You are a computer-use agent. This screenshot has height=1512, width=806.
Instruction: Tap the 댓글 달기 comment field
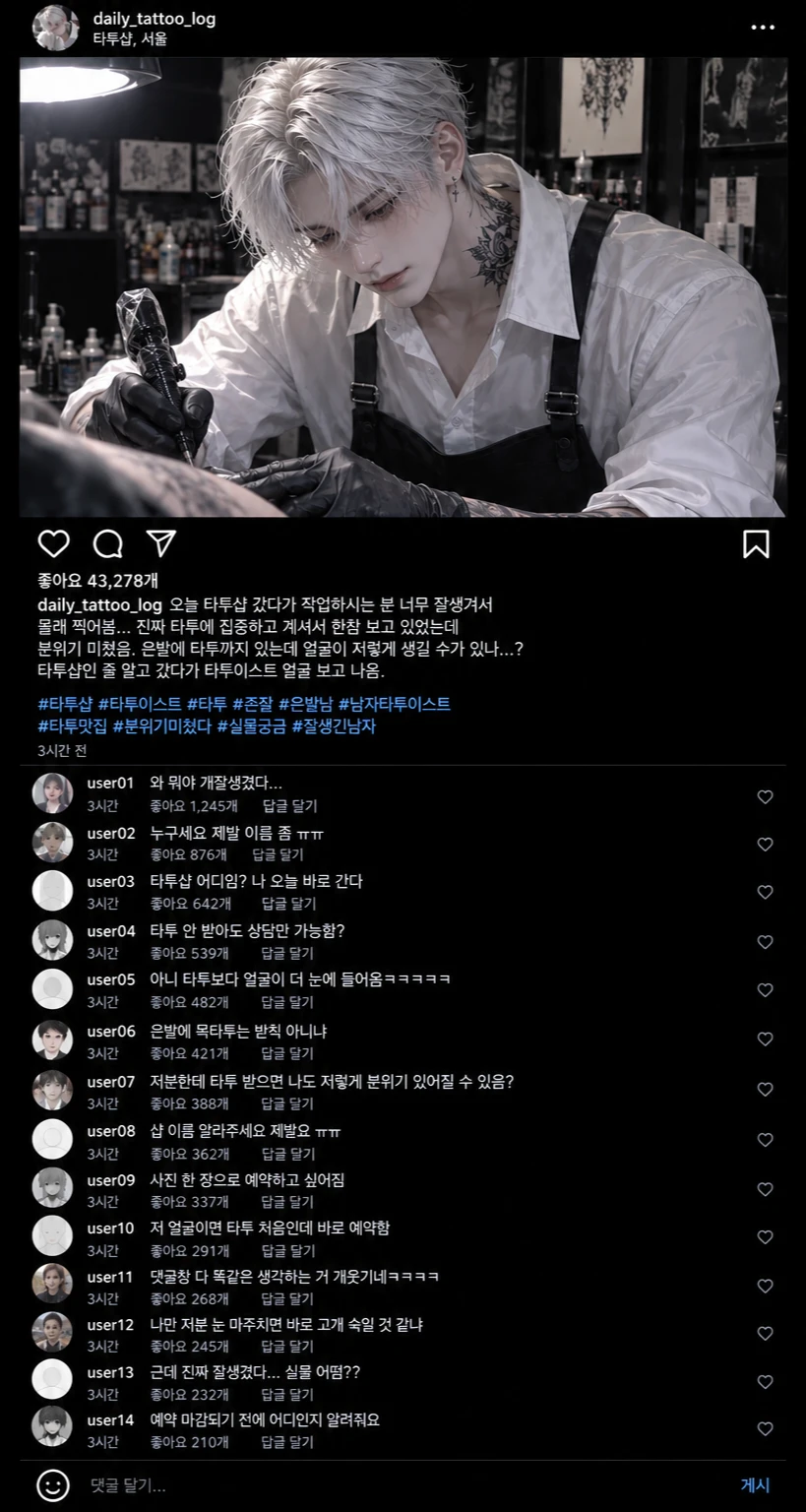tap(394, 1485)
